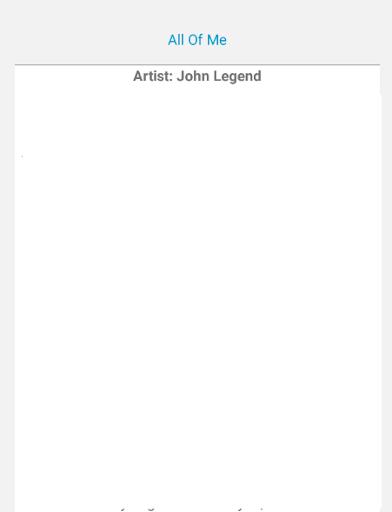Open the All Of Me song link
392x512 pixels.
[x=197, y=40]
